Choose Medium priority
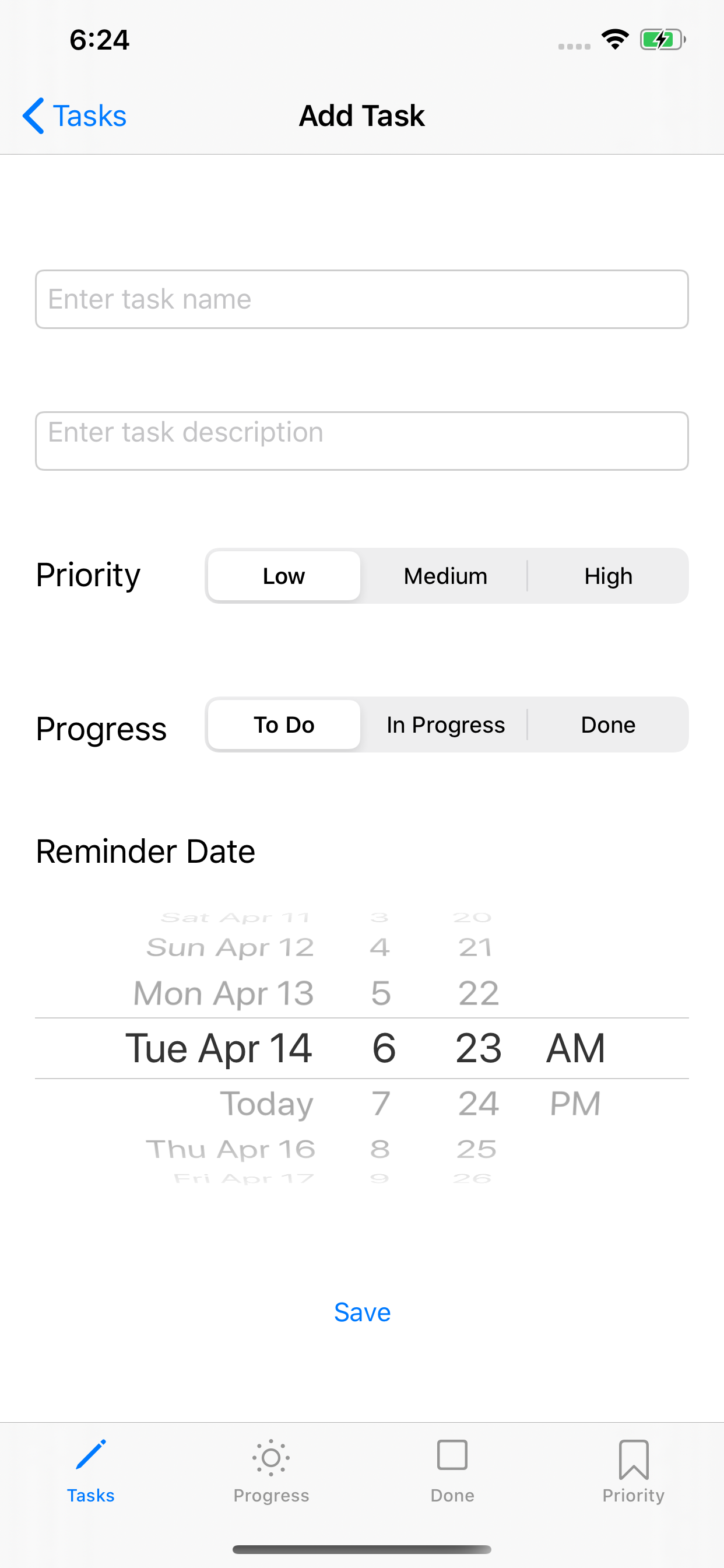 pos(445,576)
